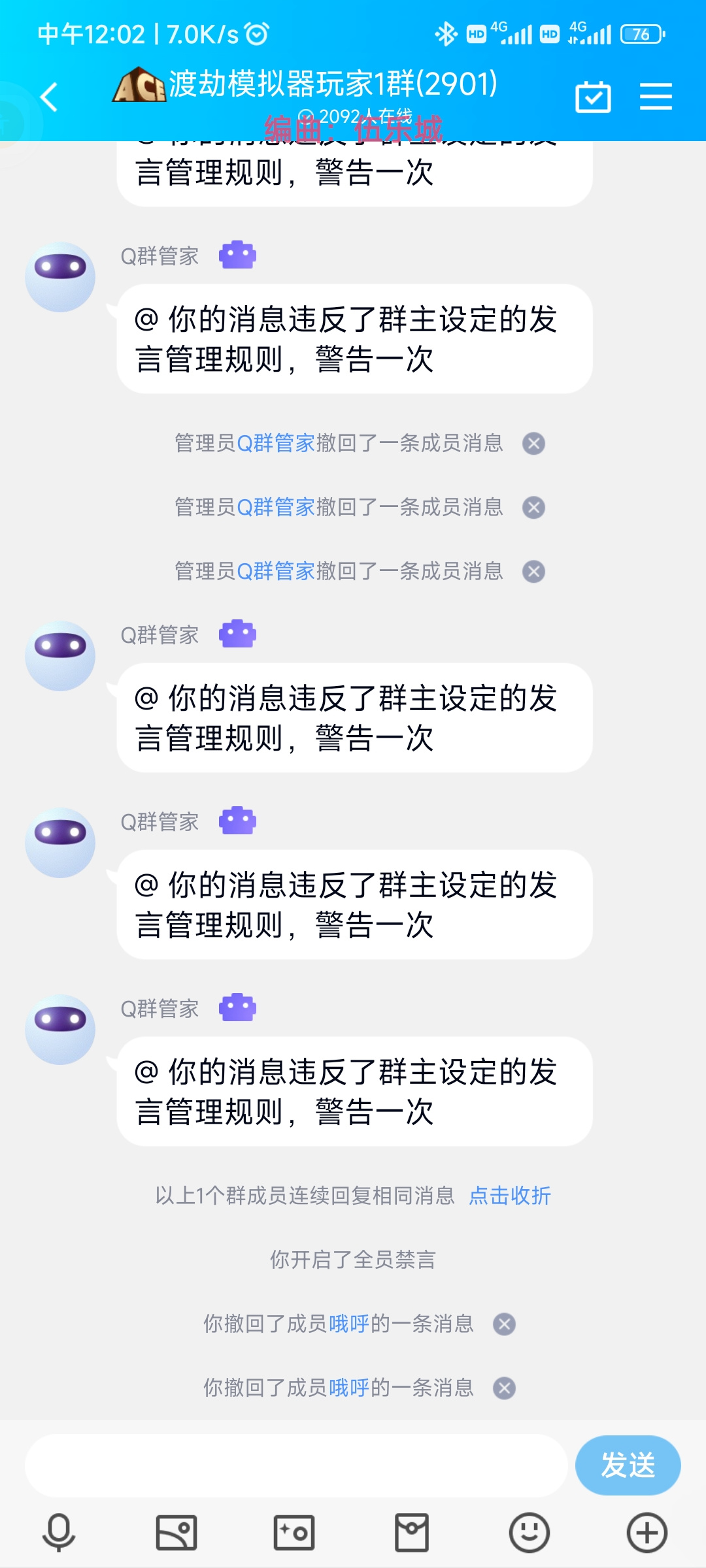Open the camera capture icon

coord(294,1532)
